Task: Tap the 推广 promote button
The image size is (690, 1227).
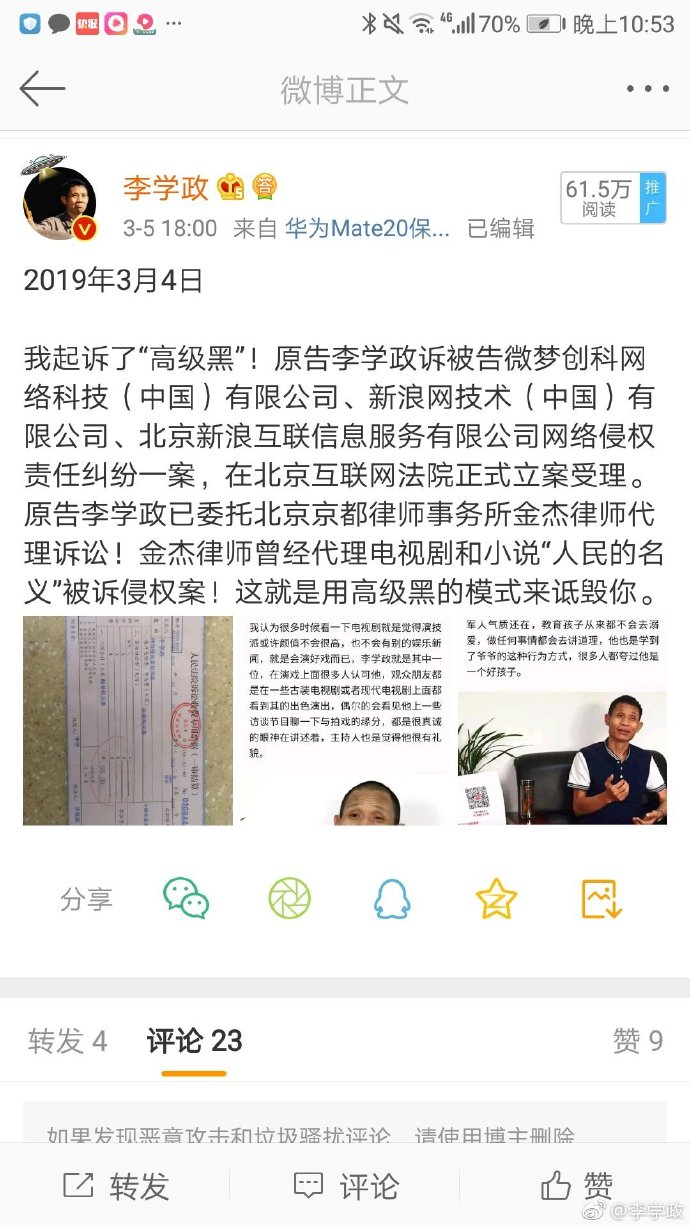Action: point(652,197)
